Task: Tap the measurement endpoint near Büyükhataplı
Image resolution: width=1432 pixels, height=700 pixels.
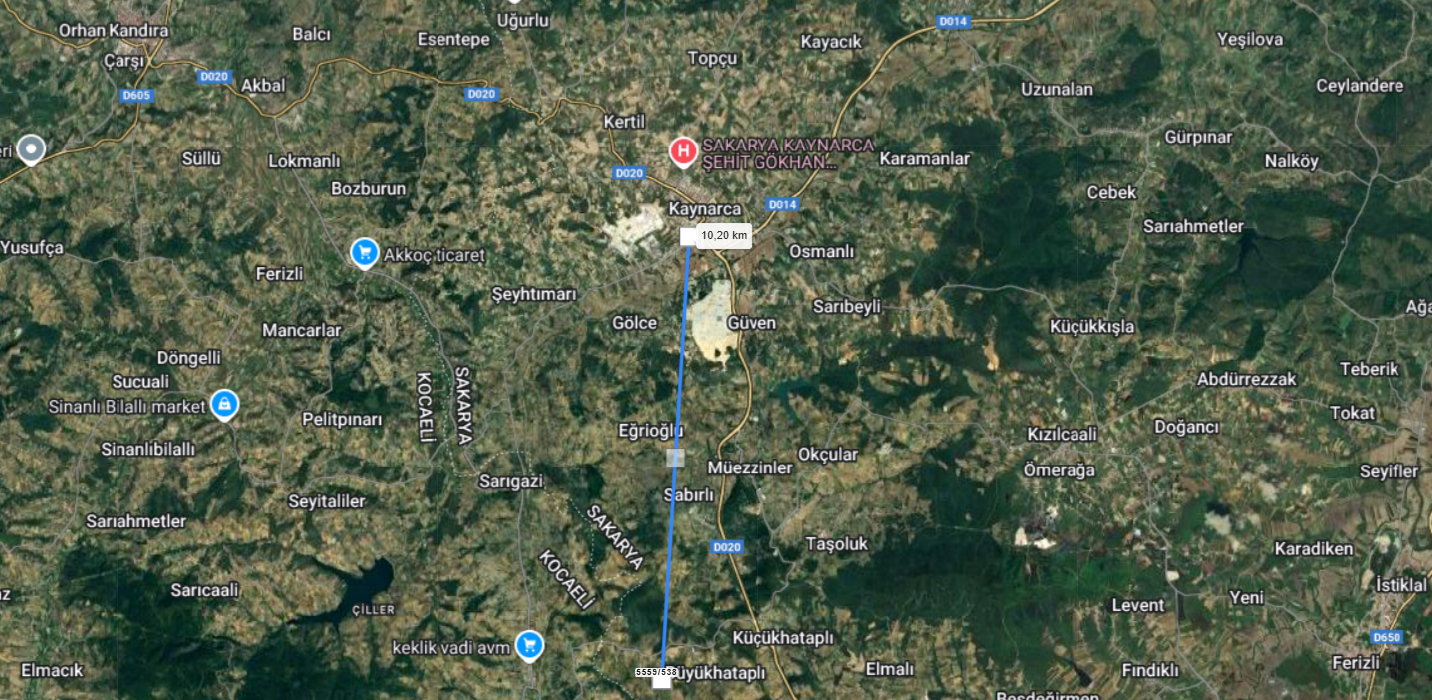Action: (661, 681)
